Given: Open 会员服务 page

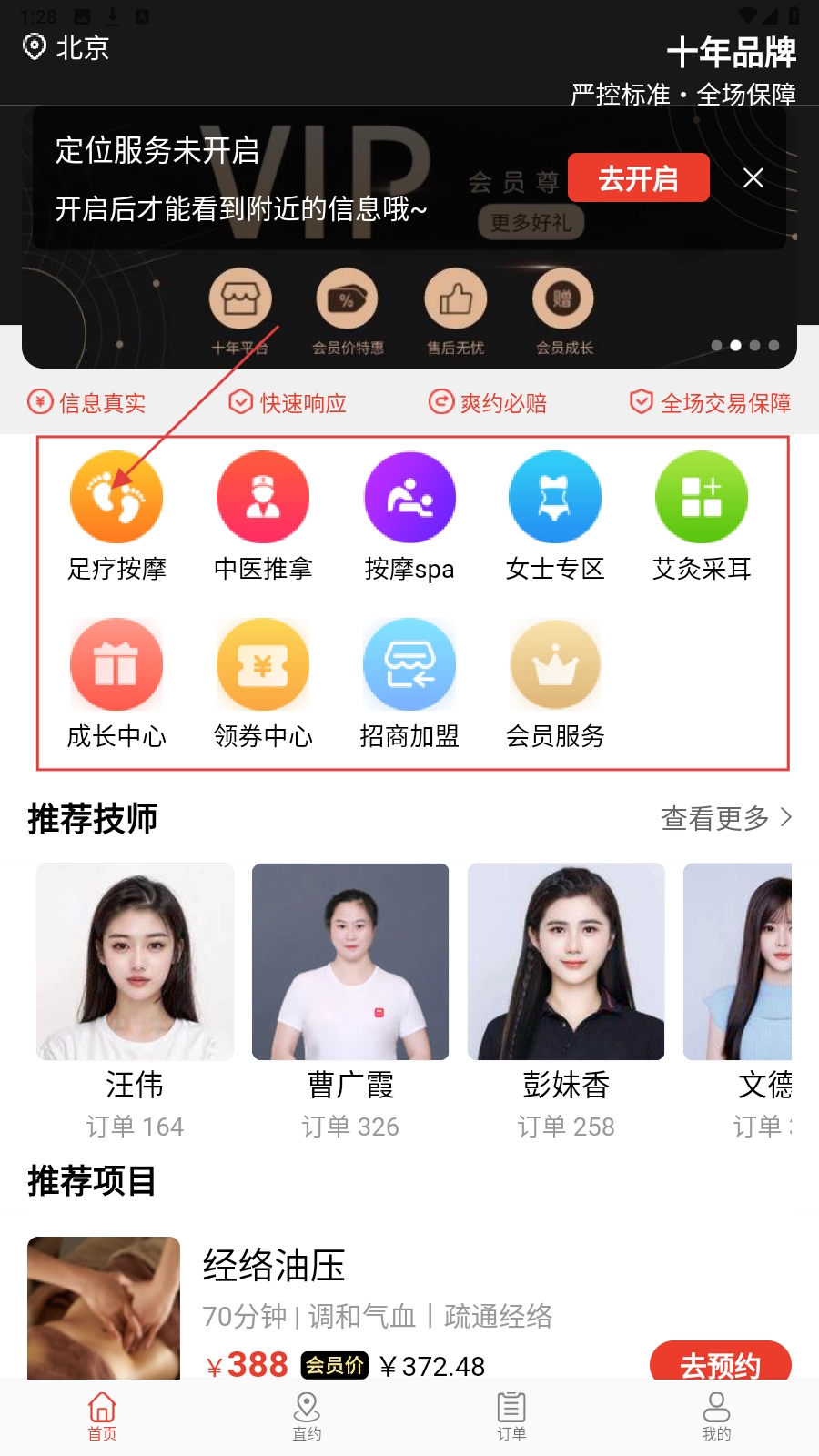Looking at the screenshot, I should tap(555, 682).
